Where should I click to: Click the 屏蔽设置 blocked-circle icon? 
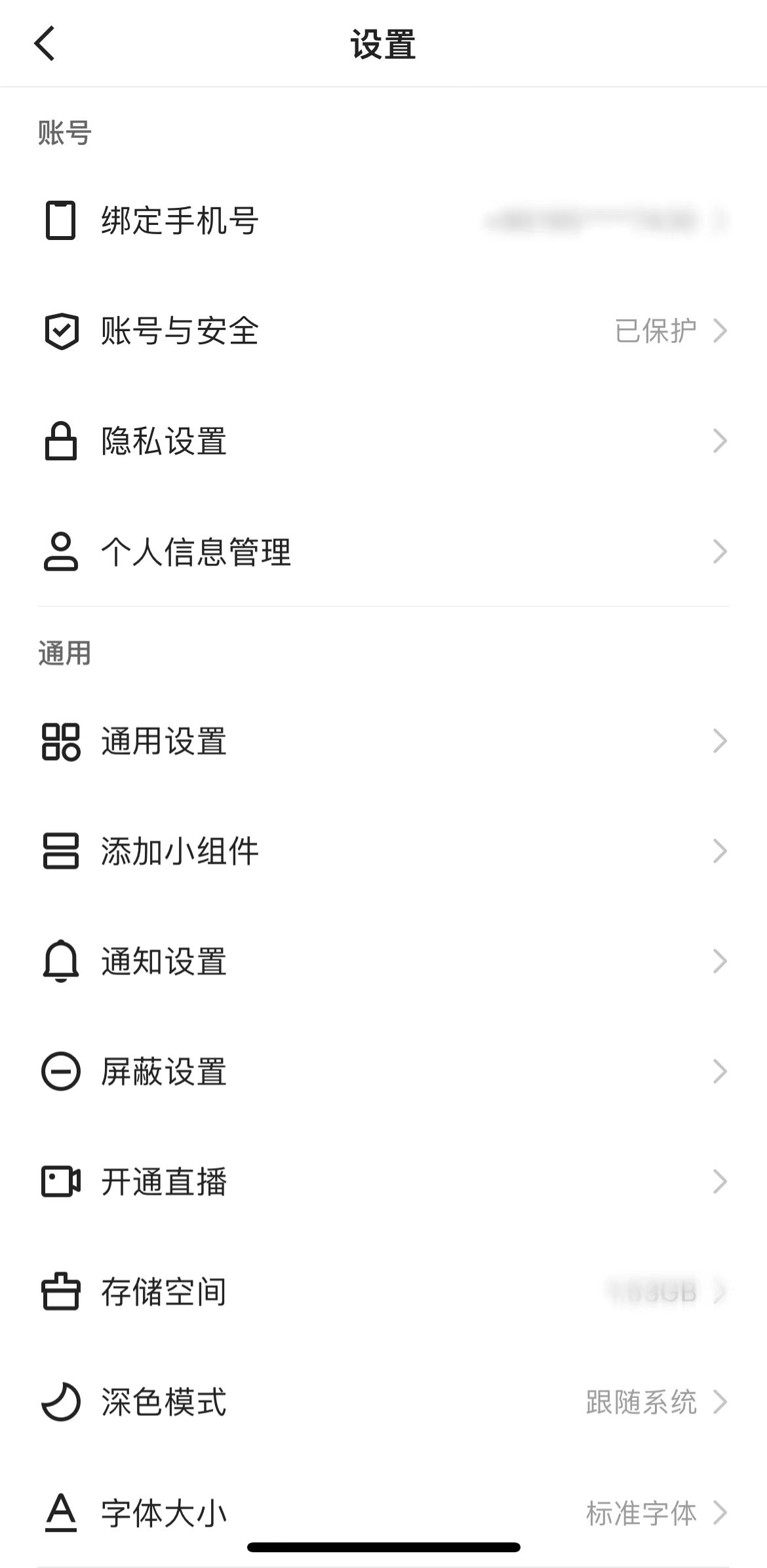60,1072
